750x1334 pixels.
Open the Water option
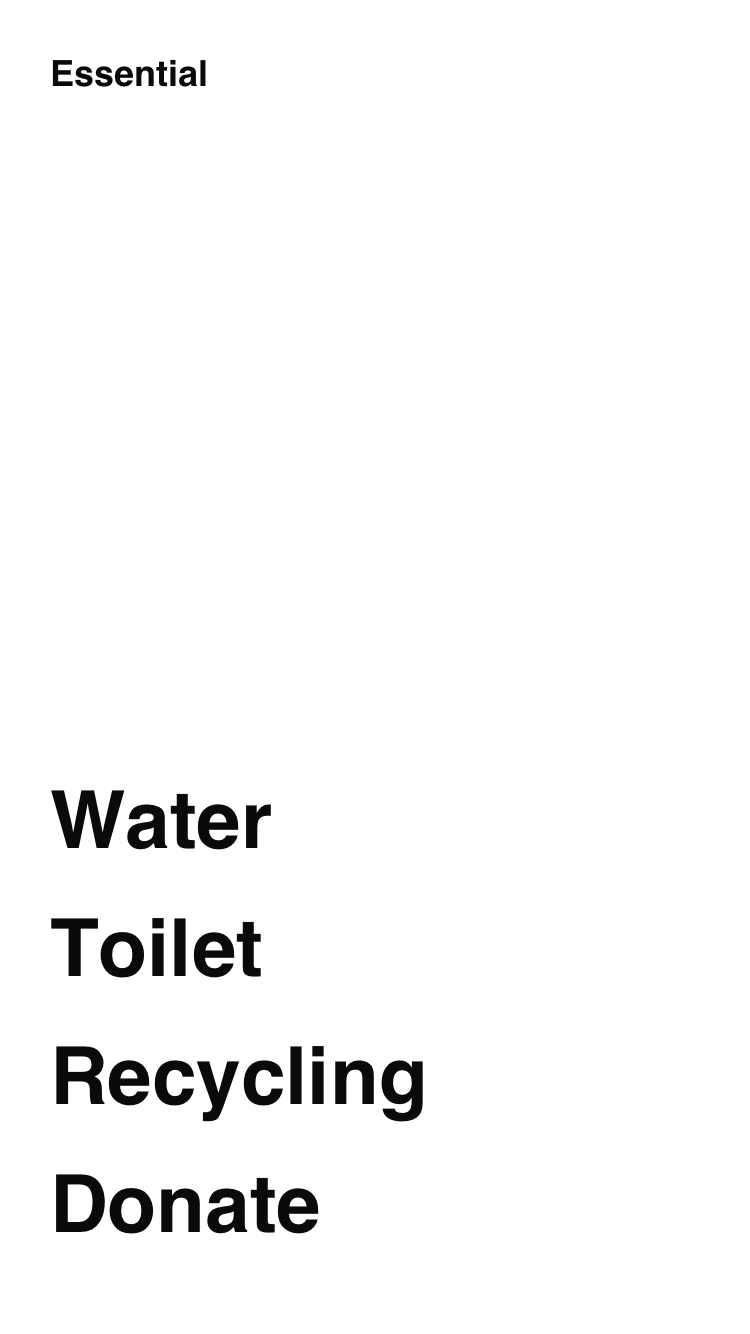161,821
